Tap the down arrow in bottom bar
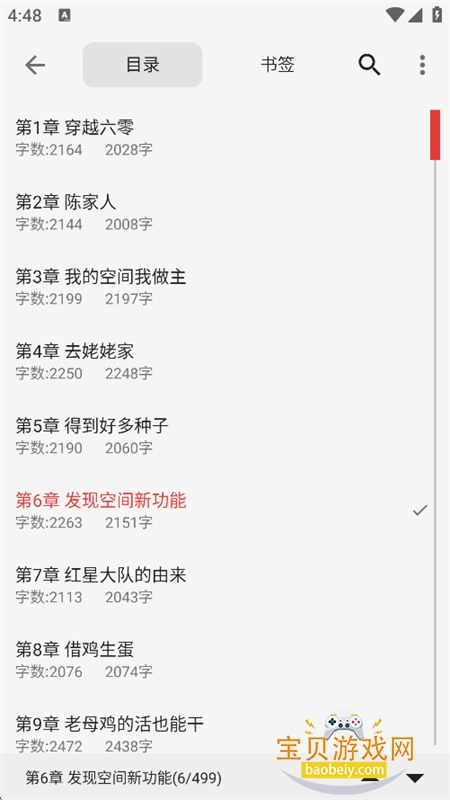 pyautogui.click(x=415, y=778)
